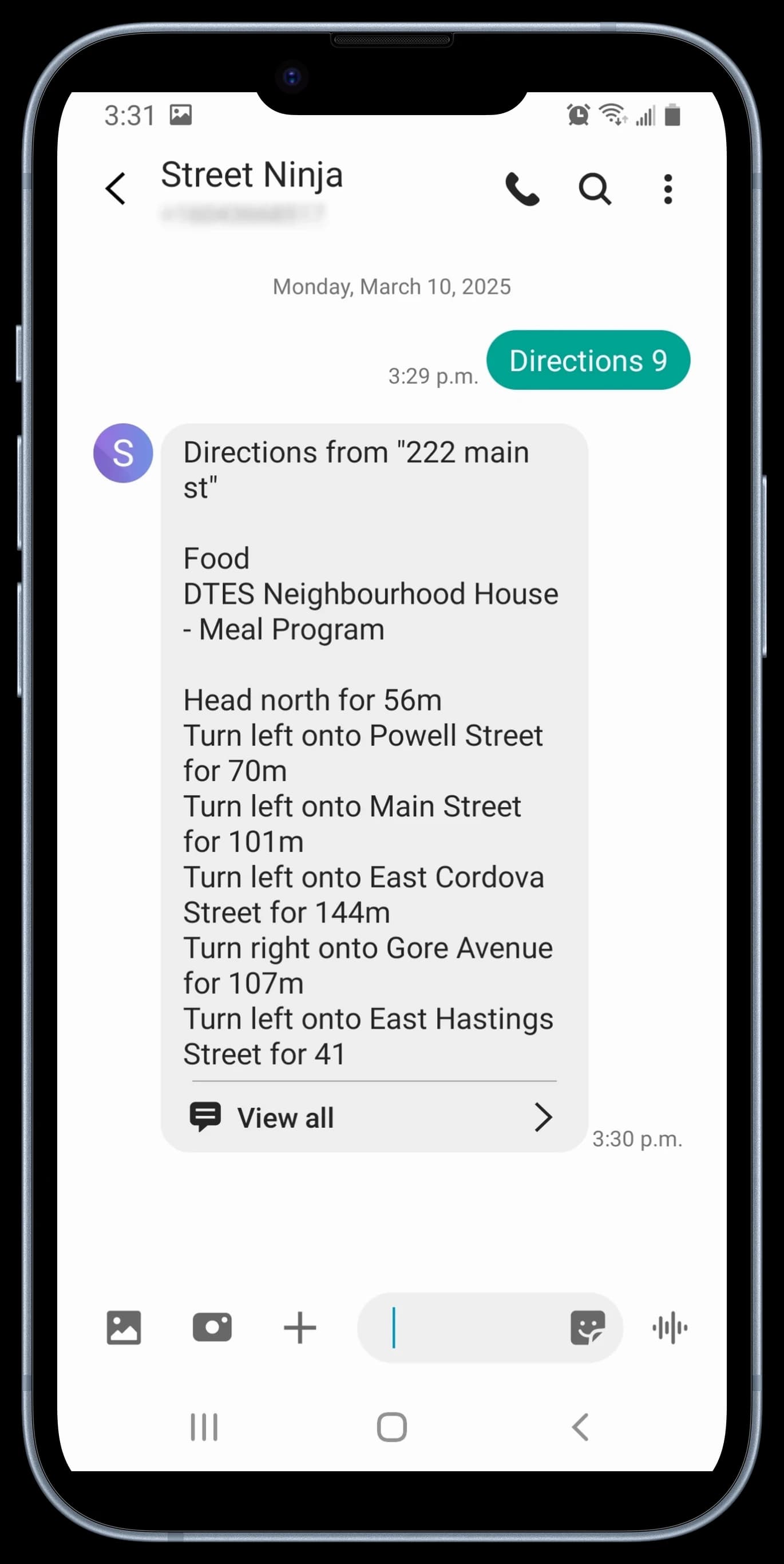Go back from the Street Ninja conversation

pyautogui.click(x=115, y=189)
